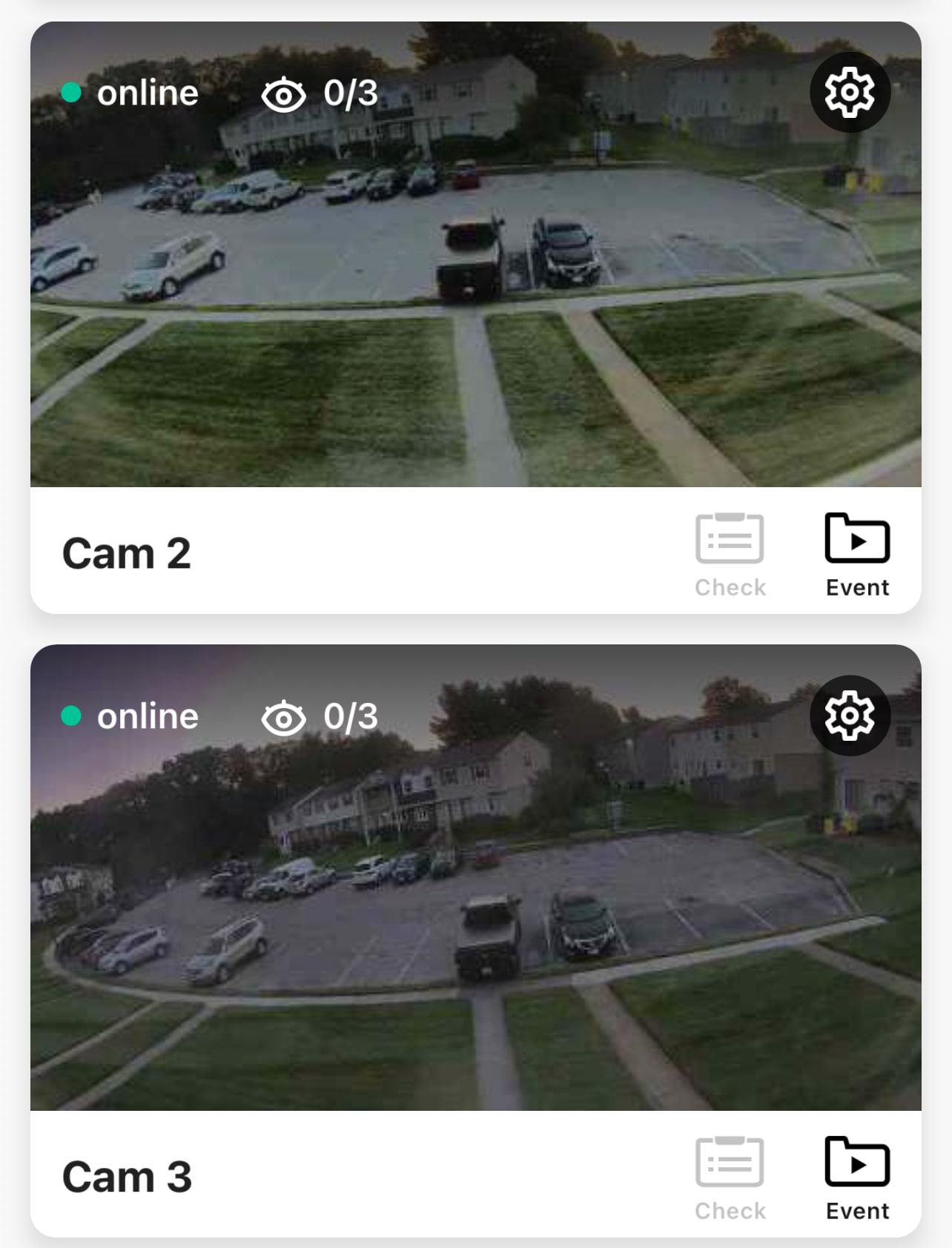Expand the 0/3 viewer counter on Cam 3
Viewport: 952px width, 1248px height.
[x=349, y=717]
